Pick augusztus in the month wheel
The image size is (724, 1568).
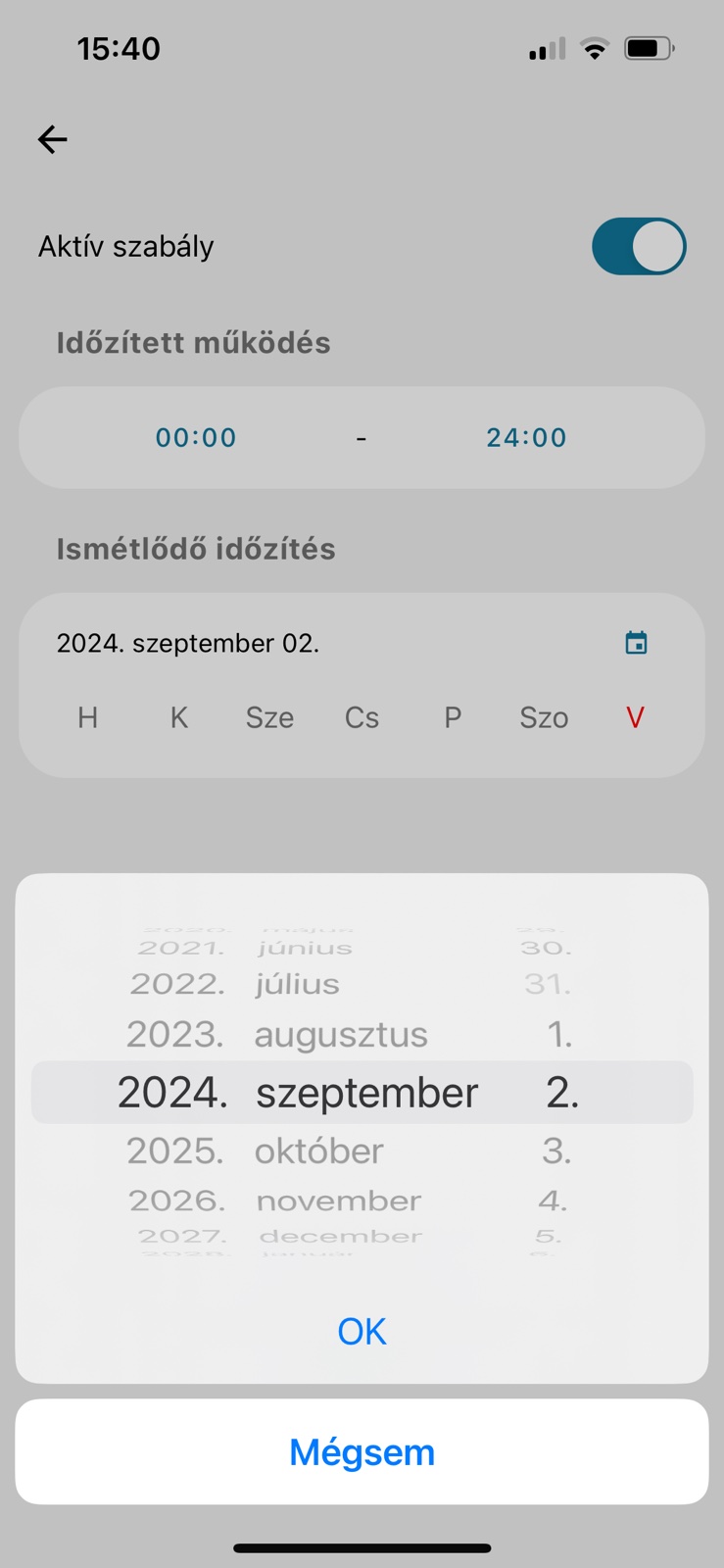[x=341, y=1035]
